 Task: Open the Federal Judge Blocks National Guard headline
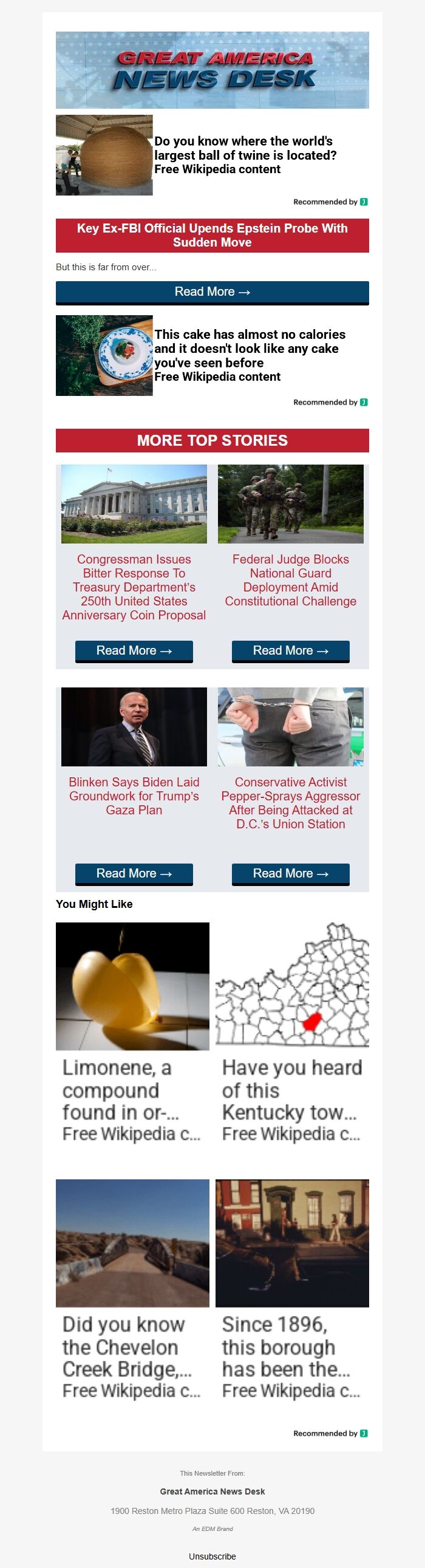(x=290, y=580)
